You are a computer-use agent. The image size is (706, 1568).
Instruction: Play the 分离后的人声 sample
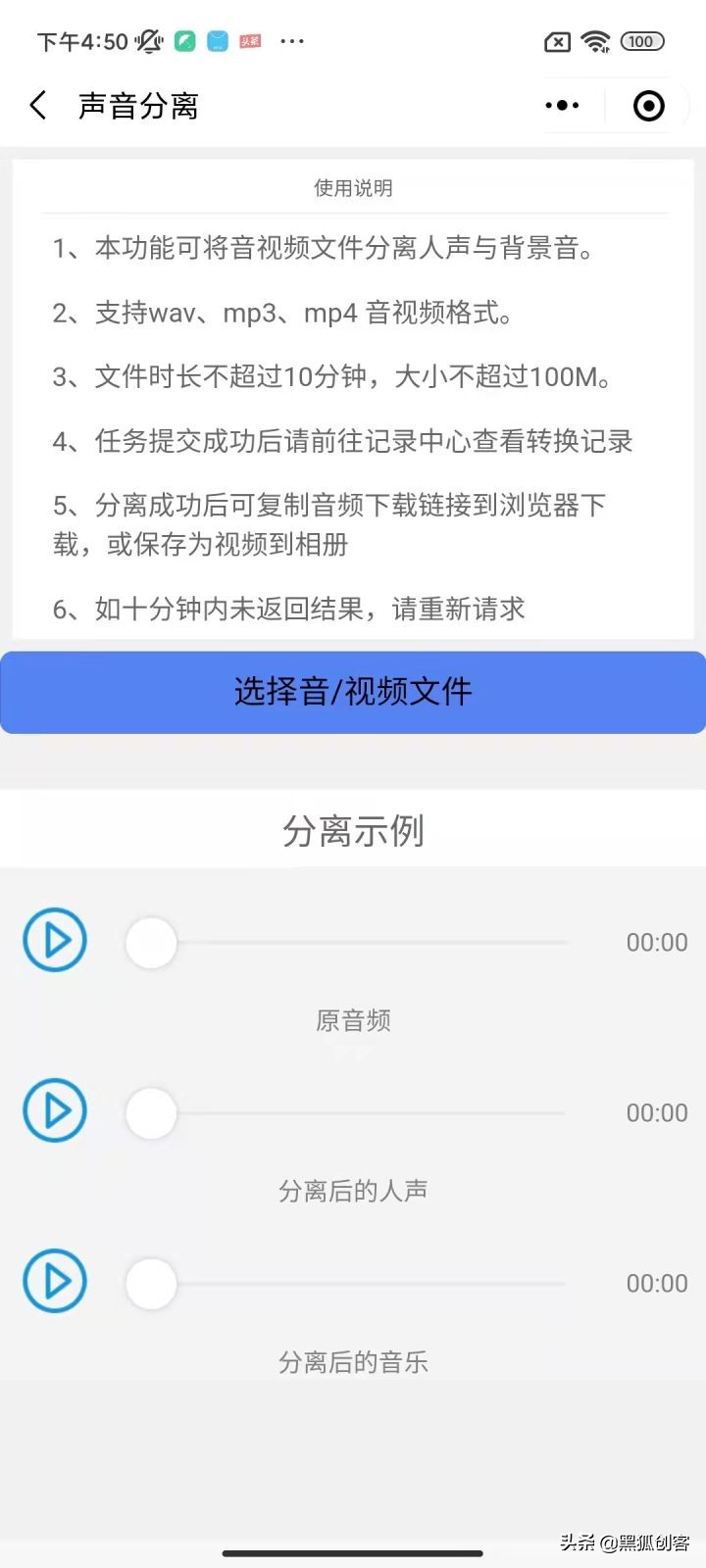(x=55, y=1110)
